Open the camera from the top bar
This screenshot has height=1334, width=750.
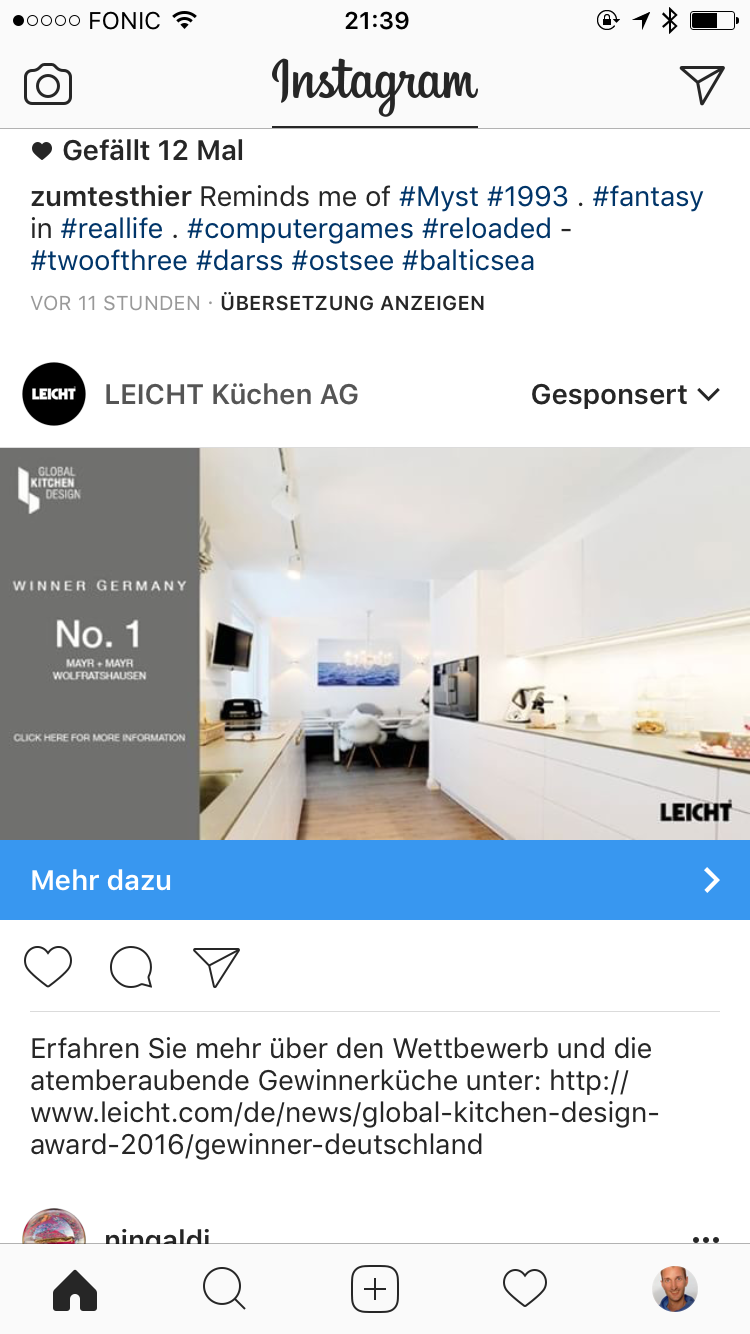pyautogui.click(x=48, y=85)
